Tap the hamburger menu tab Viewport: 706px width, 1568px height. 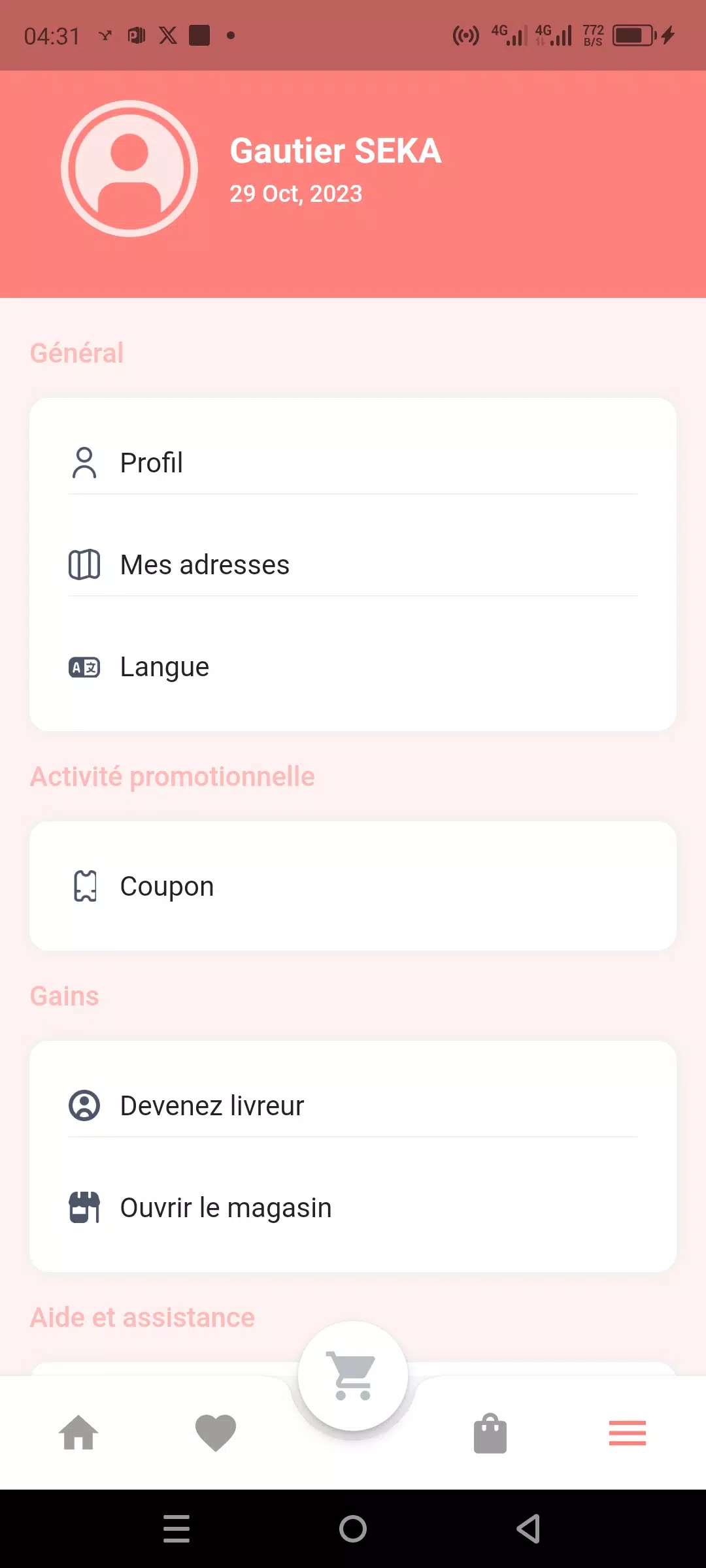tap(628, 1433)
